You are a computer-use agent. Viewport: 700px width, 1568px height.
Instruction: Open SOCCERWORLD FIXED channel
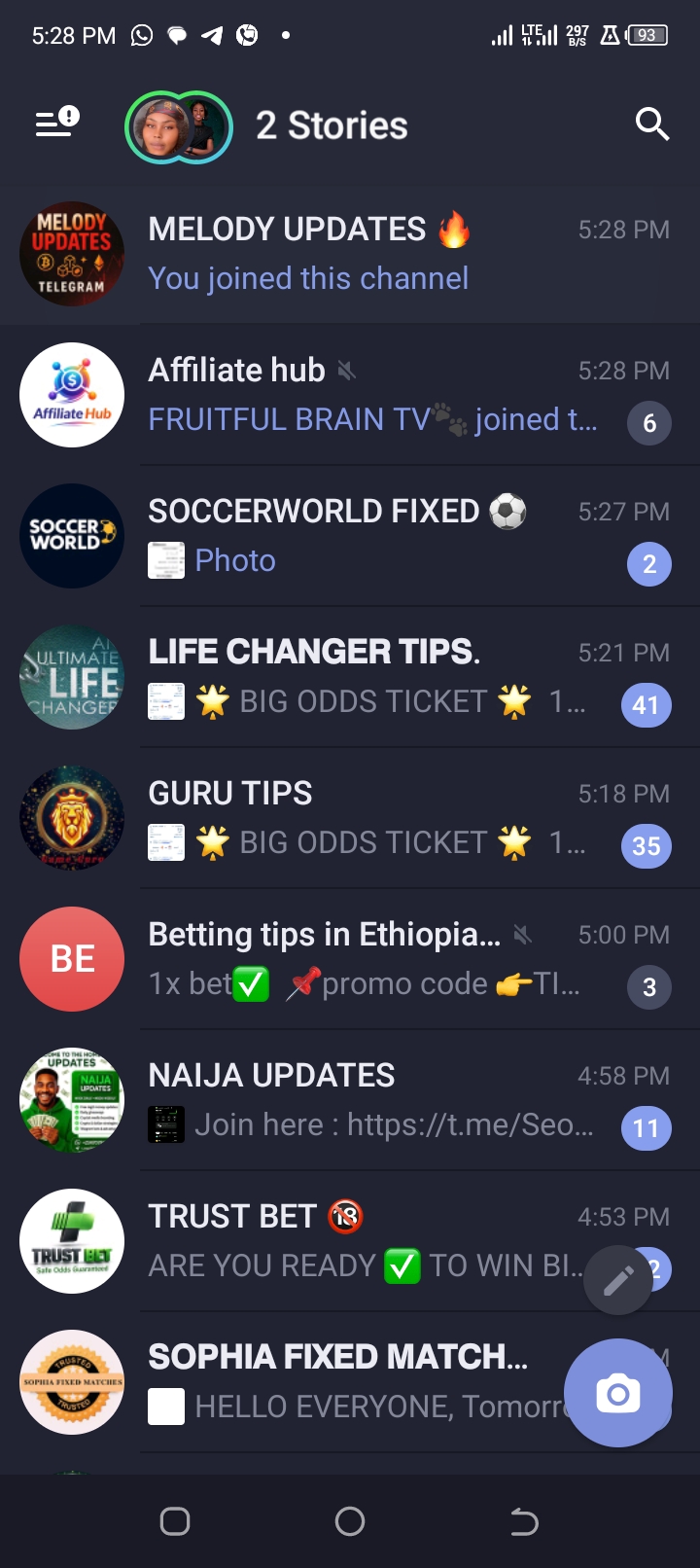(x=350, y=536)
